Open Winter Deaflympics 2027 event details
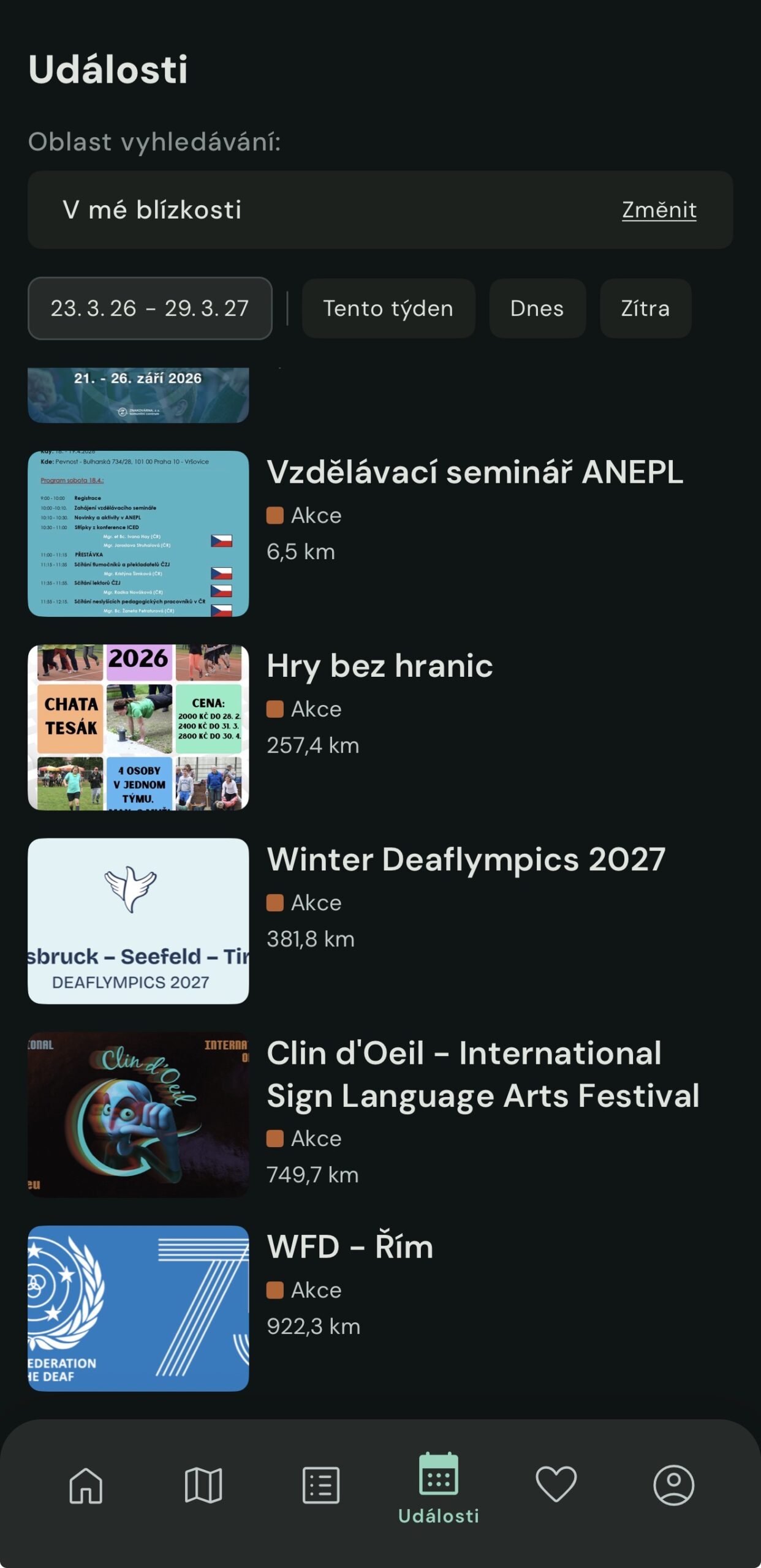Image resolution: width=761 pixels, height=1568 pixels. point(466,860)
